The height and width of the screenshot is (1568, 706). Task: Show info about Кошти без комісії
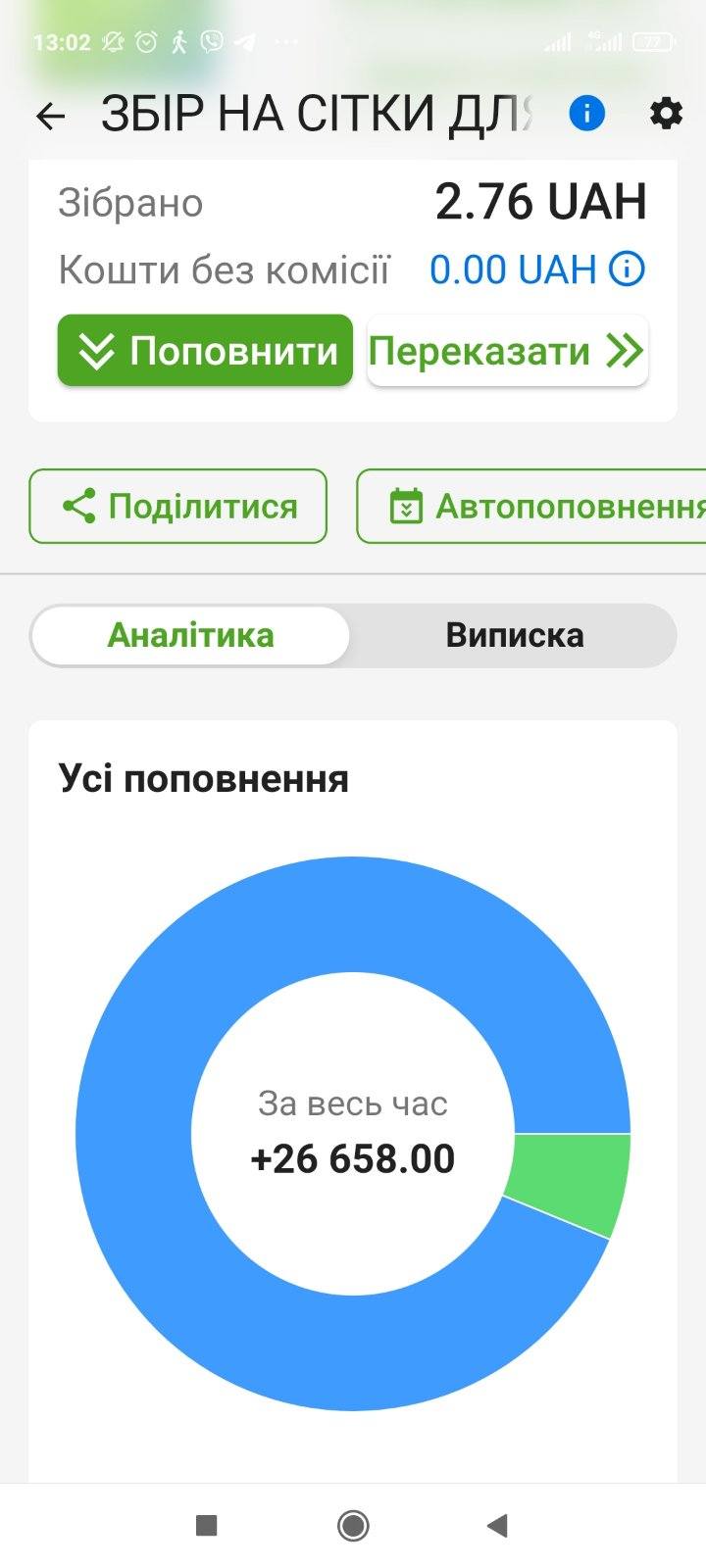[x=628, y=269]
